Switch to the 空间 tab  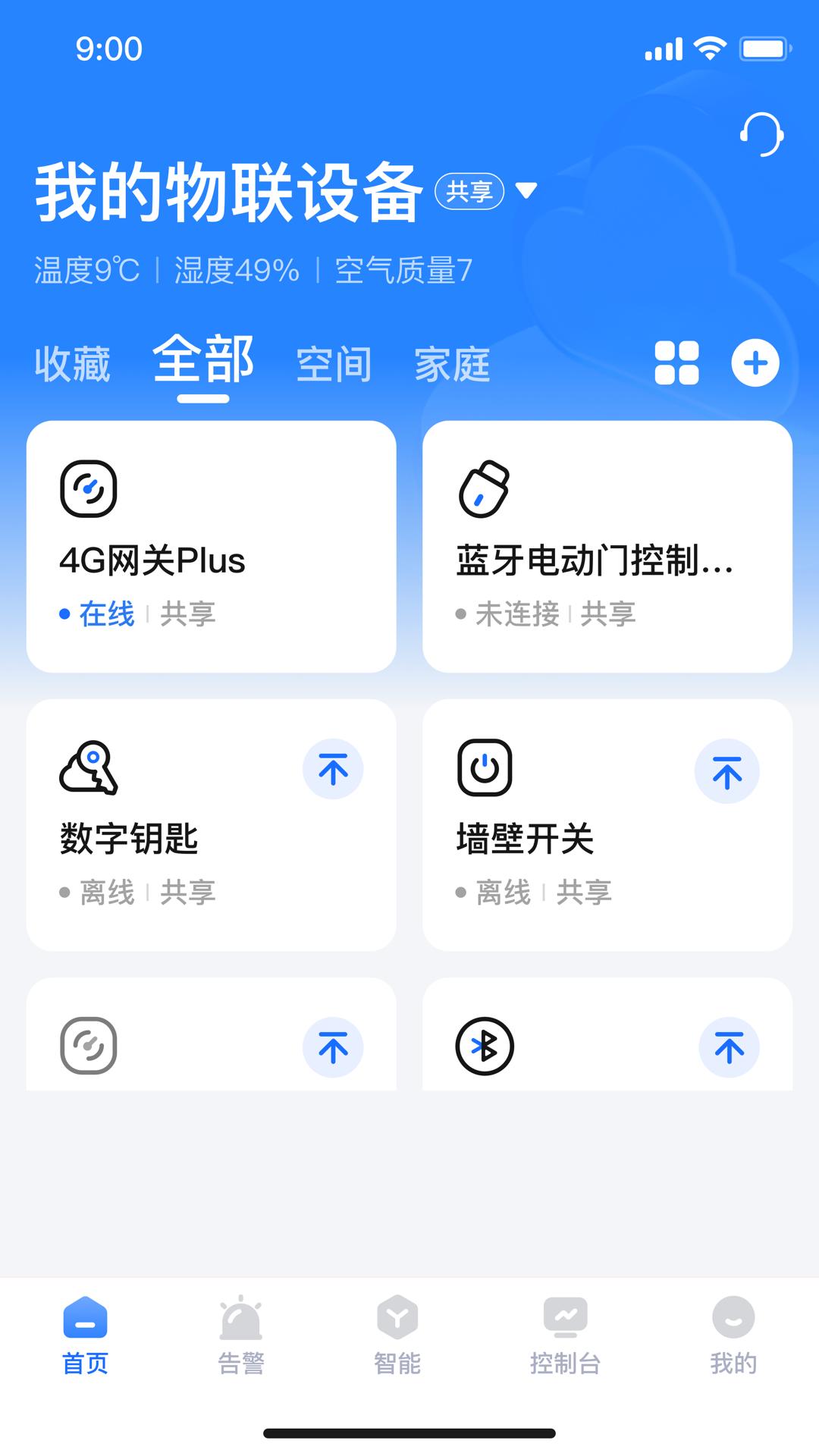click(x=334, y=364)
